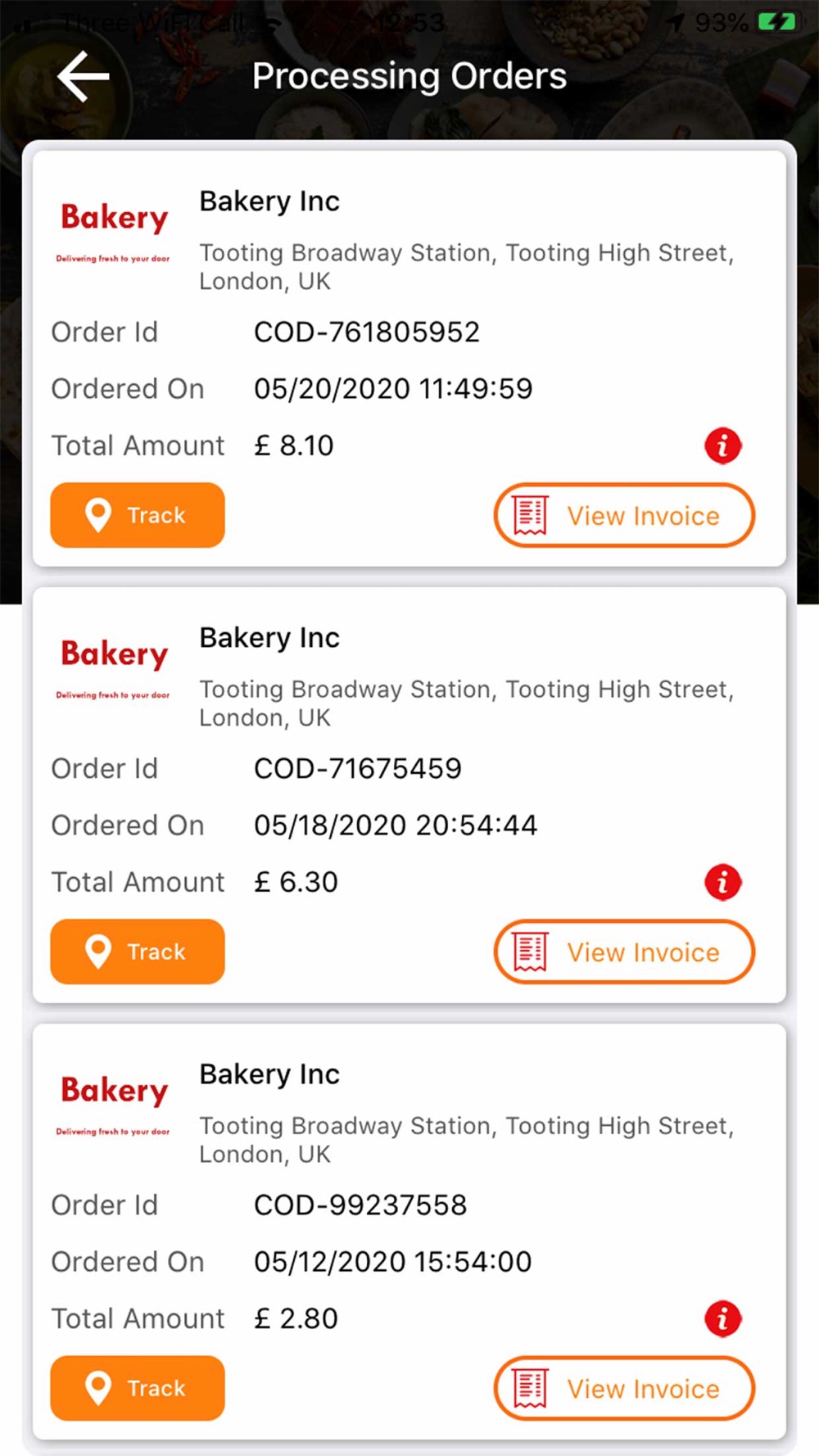View invoice for order COD-71675459
819x1456 pixels.
[624, 952]
